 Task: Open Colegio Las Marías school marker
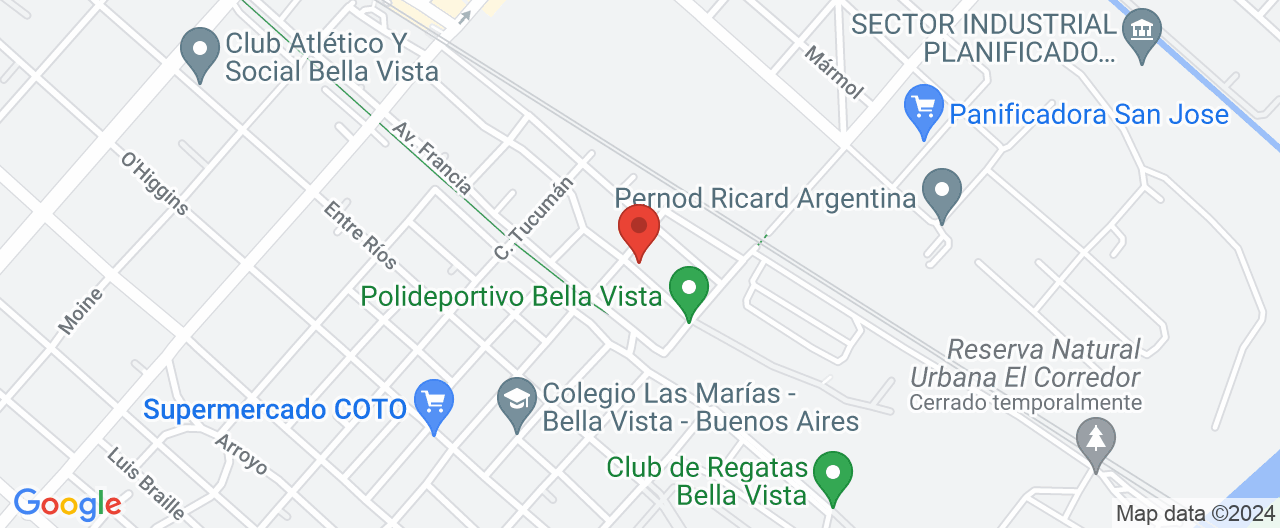tap(516, 404)
